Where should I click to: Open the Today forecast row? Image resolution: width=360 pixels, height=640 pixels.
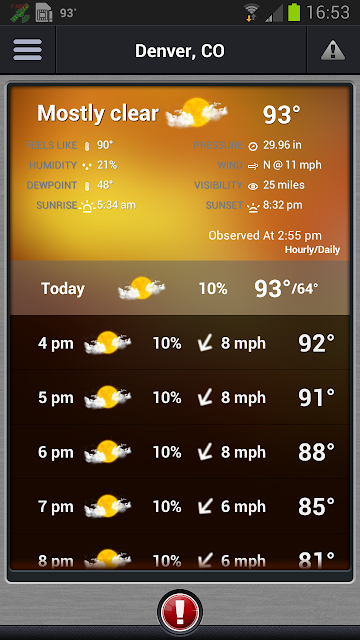click(180, 288)
